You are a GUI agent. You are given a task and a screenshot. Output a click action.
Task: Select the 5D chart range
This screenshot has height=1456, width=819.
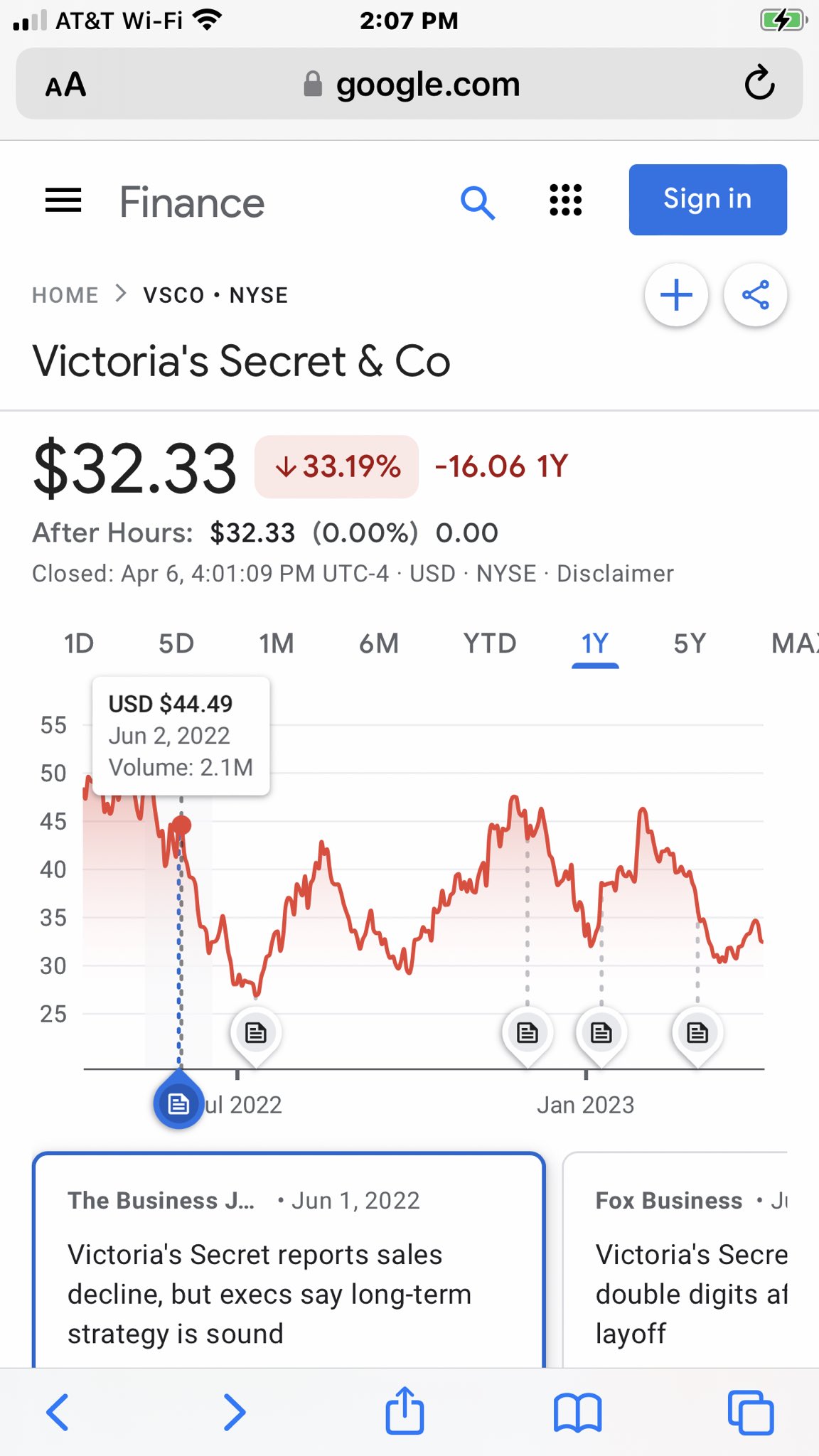point(176,643)
